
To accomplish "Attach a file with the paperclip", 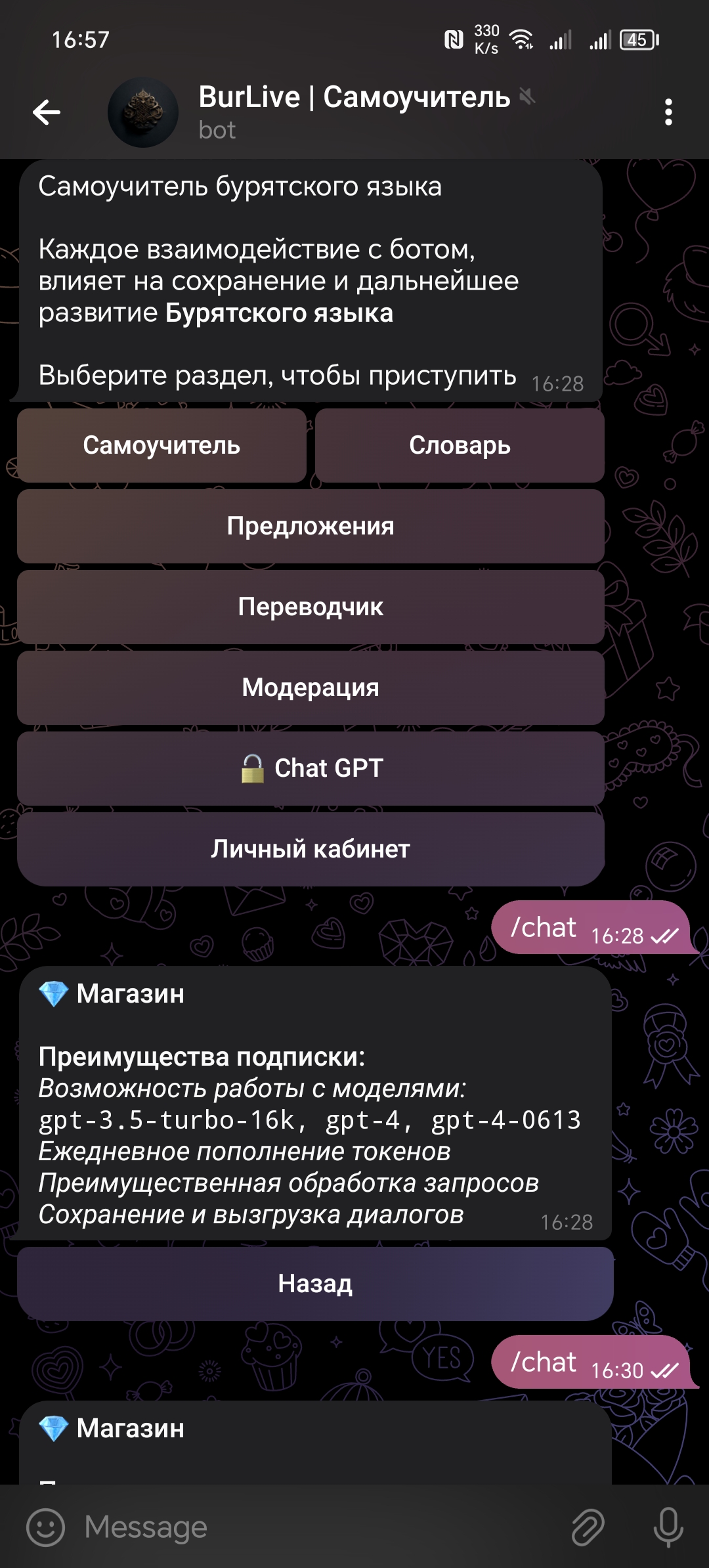I will pyautogui.click(x=588, y=1527).
